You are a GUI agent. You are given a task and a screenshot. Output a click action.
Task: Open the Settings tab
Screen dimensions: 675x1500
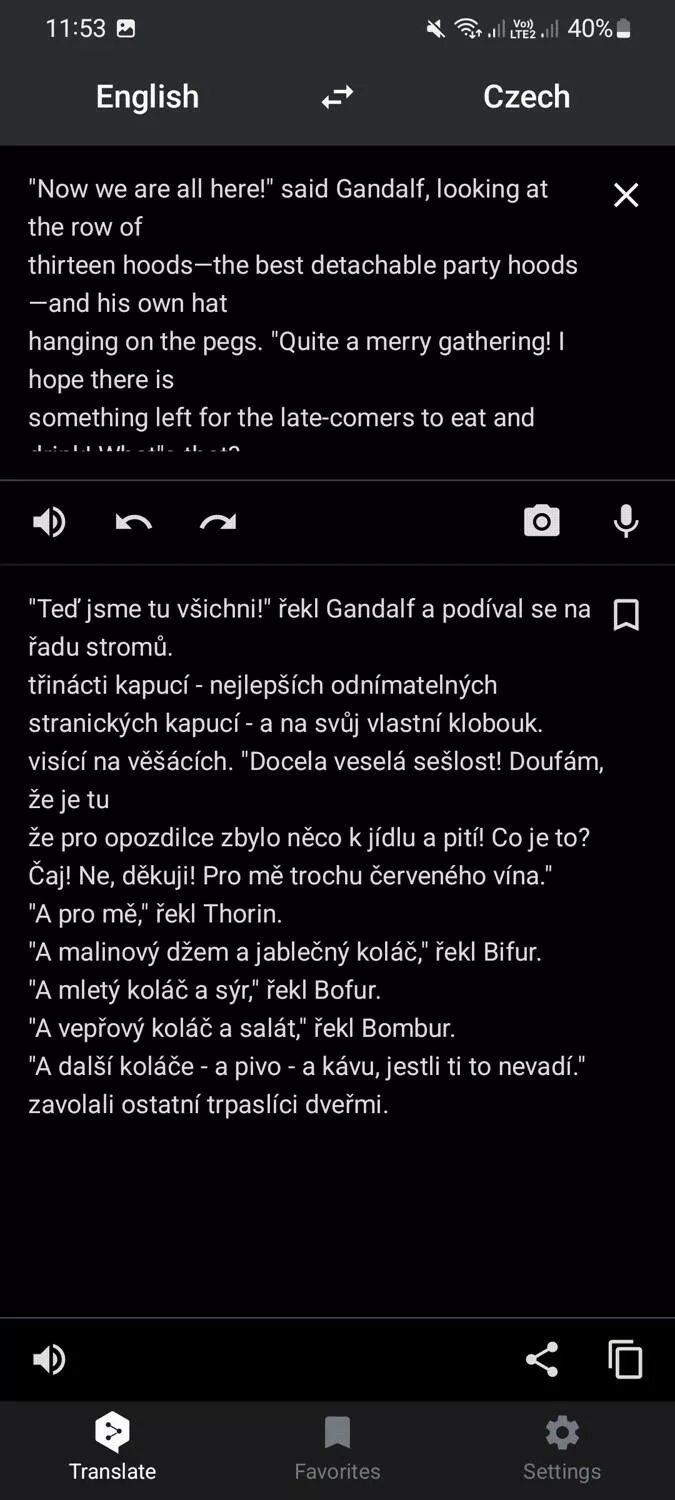pyautogui.click(x=562, y=1448)
